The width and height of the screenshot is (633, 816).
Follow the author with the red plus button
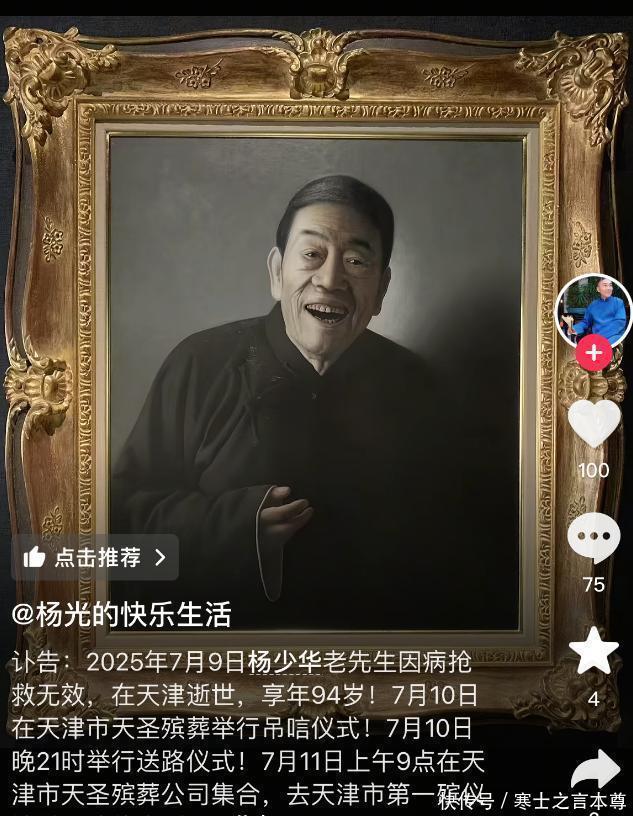[x=594, y=353]
